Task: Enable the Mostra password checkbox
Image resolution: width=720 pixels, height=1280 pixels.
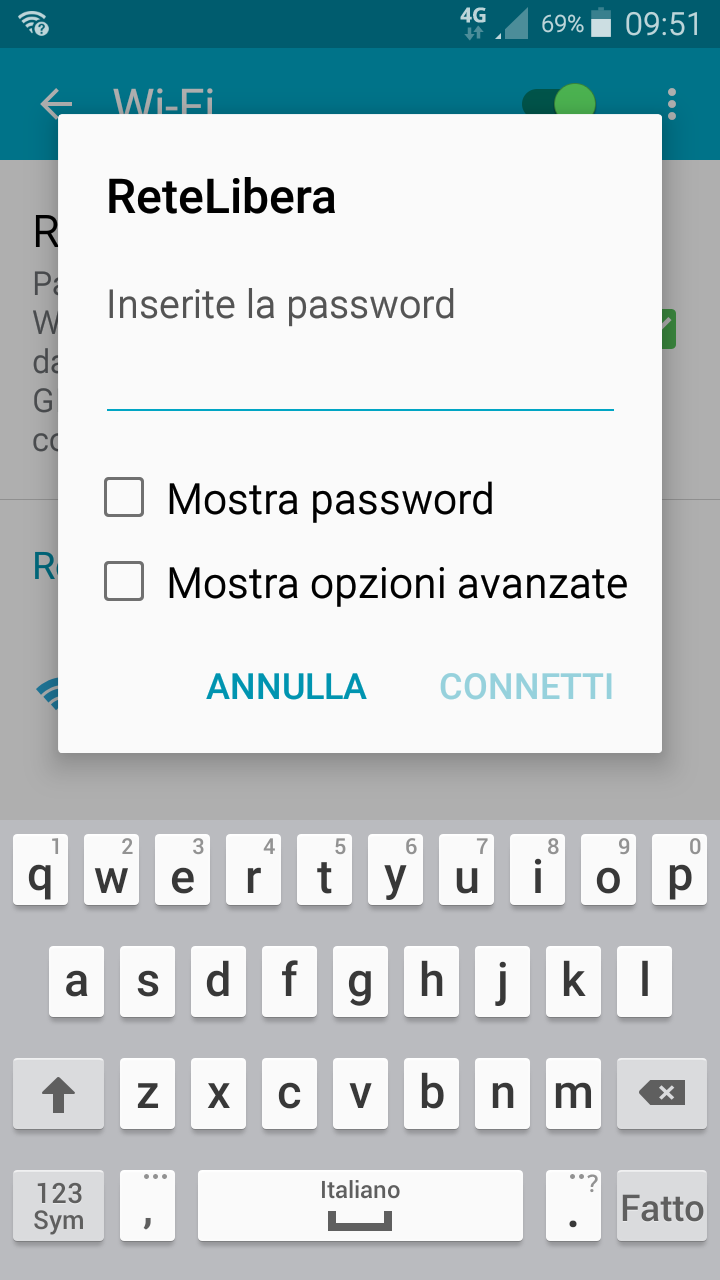Action: point(125,498)
